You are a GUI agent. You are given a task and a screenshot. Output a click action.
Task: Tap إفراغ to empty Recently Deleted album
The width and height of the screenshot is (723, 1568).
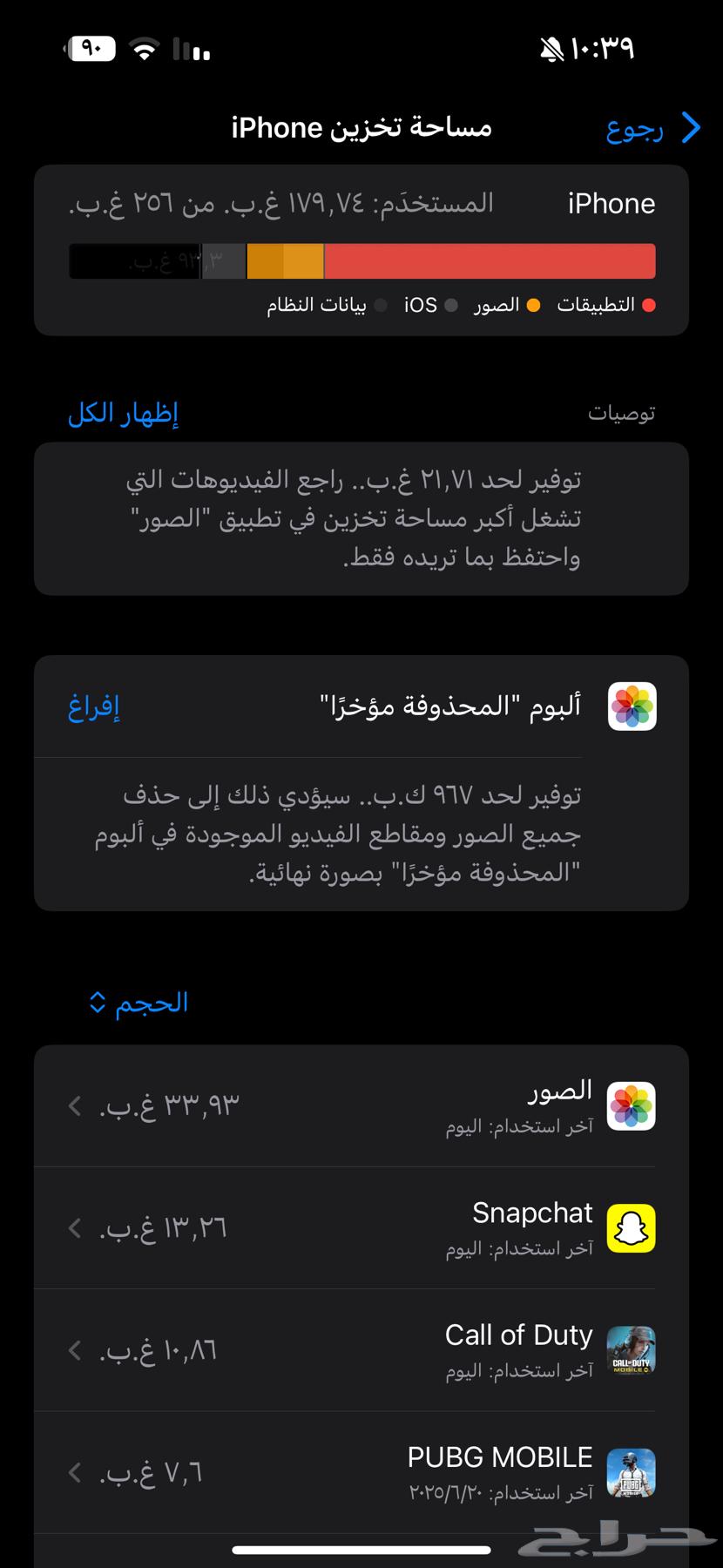click(93, 706)
